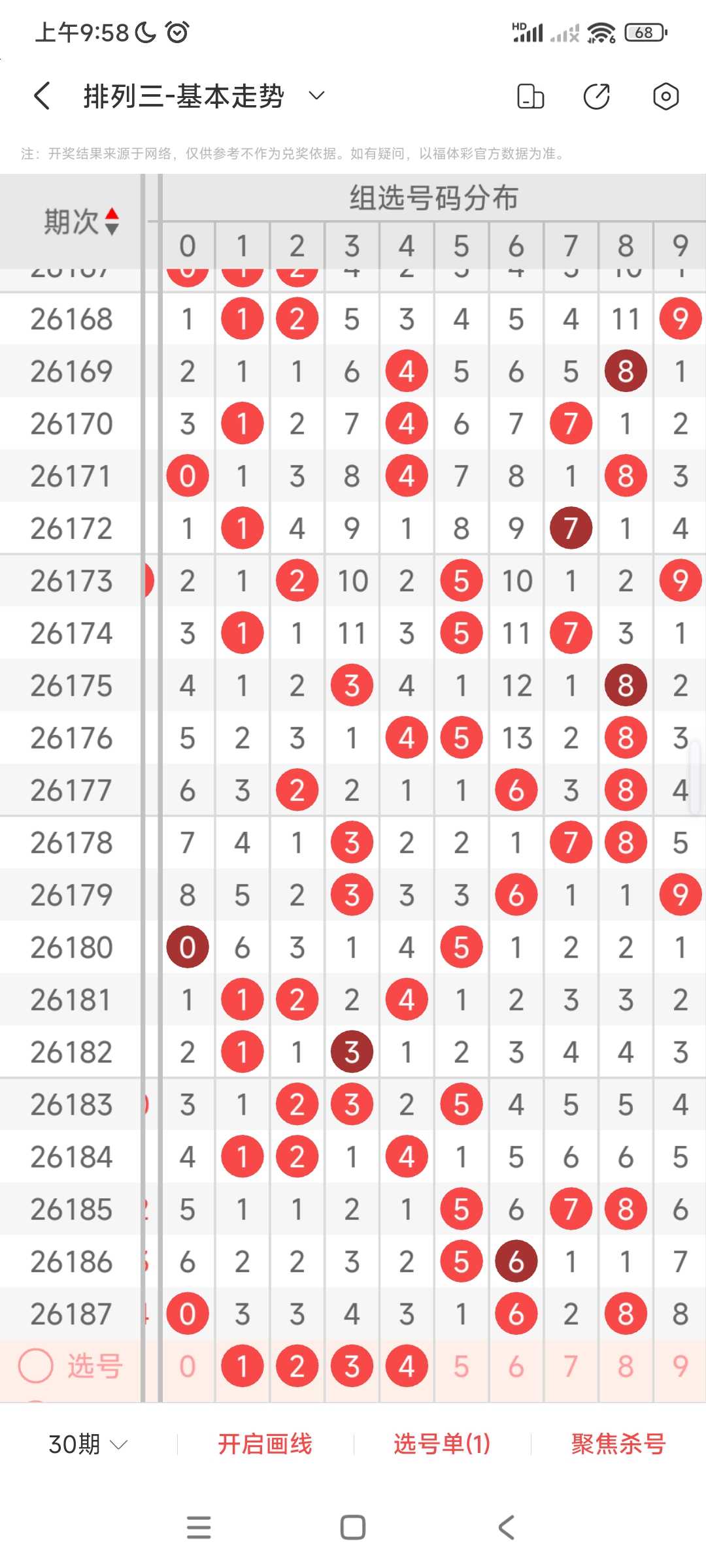Deselect number 3 in the 选号 row
706x1568 pixels.
[352, 1365]
